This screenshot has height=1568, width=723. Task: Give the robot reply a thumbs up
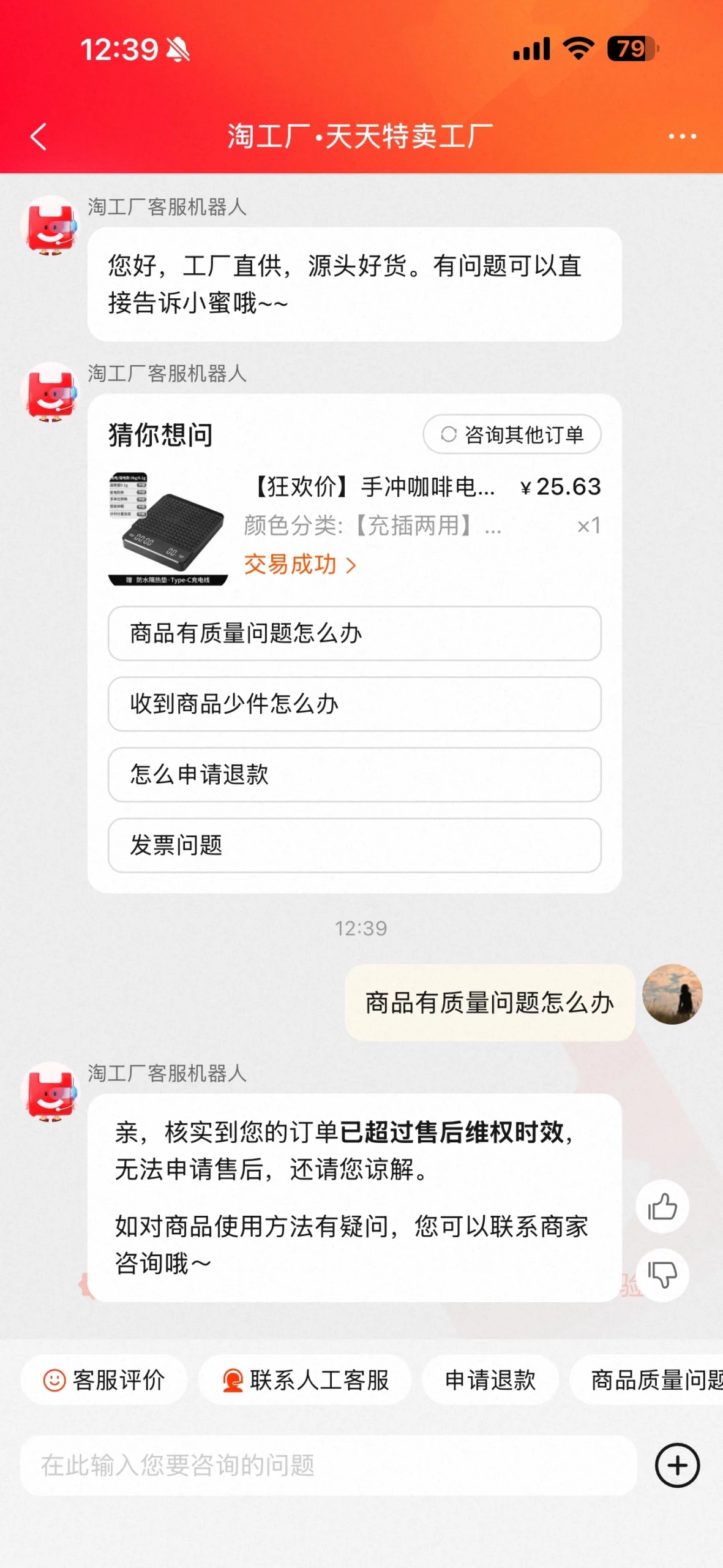pyautogui.click(x=662, y=1207)
